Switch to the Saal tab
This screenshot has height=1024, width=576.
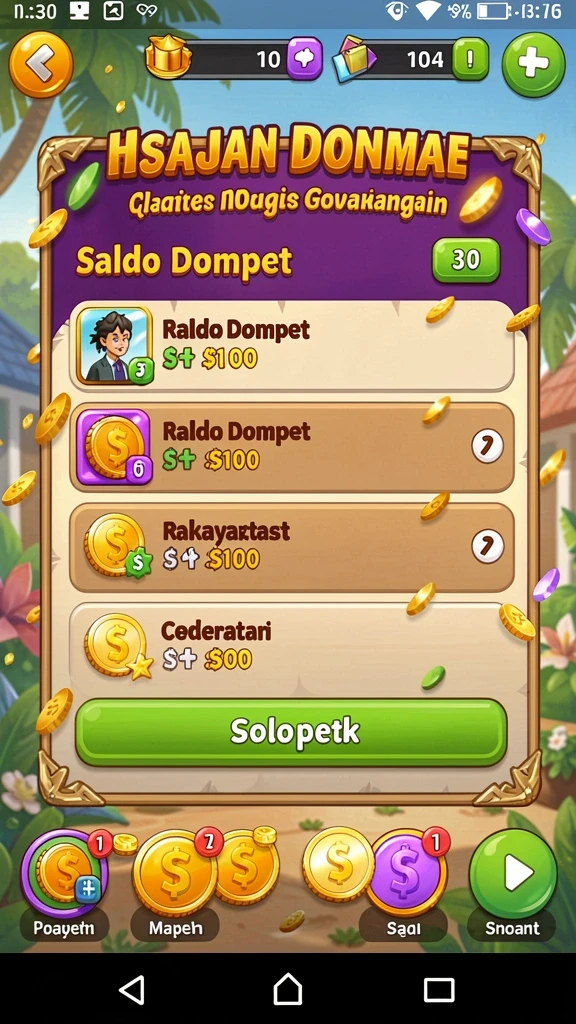pyautogui.click(x=404, y=886)
